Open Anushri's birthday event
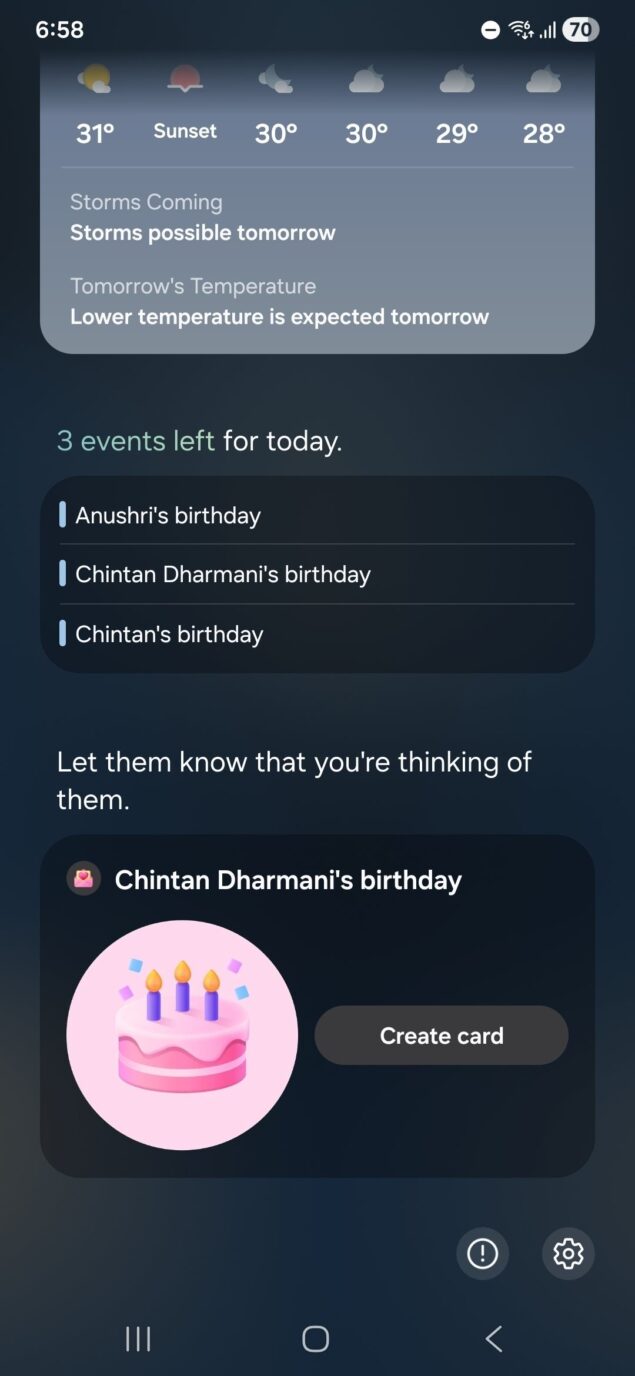 [168, 516]
